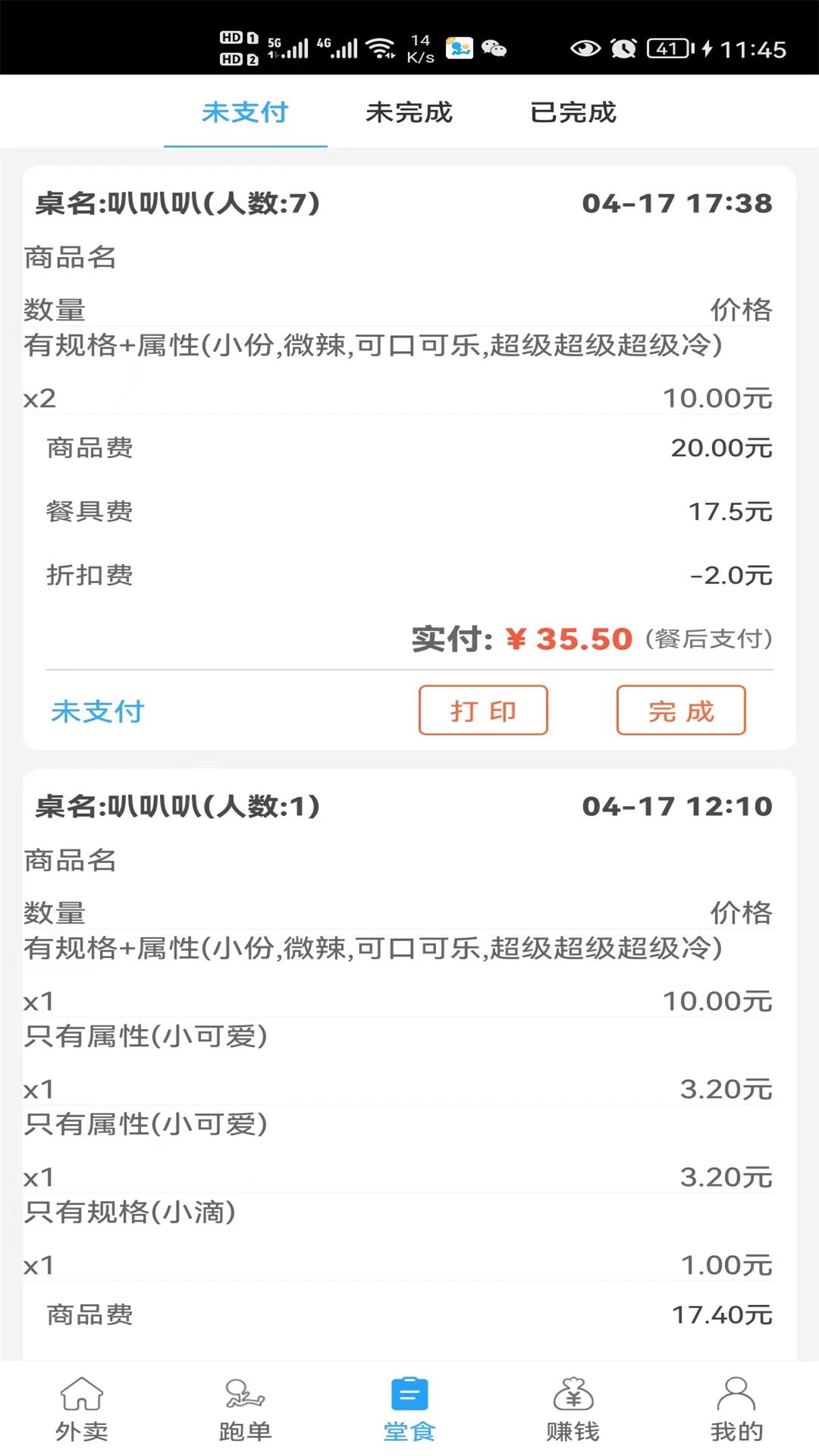The width and height of the screenshot is (819, 1456).
Task: Tap the Wi-Fi signal icon
Action: point(379,45)
